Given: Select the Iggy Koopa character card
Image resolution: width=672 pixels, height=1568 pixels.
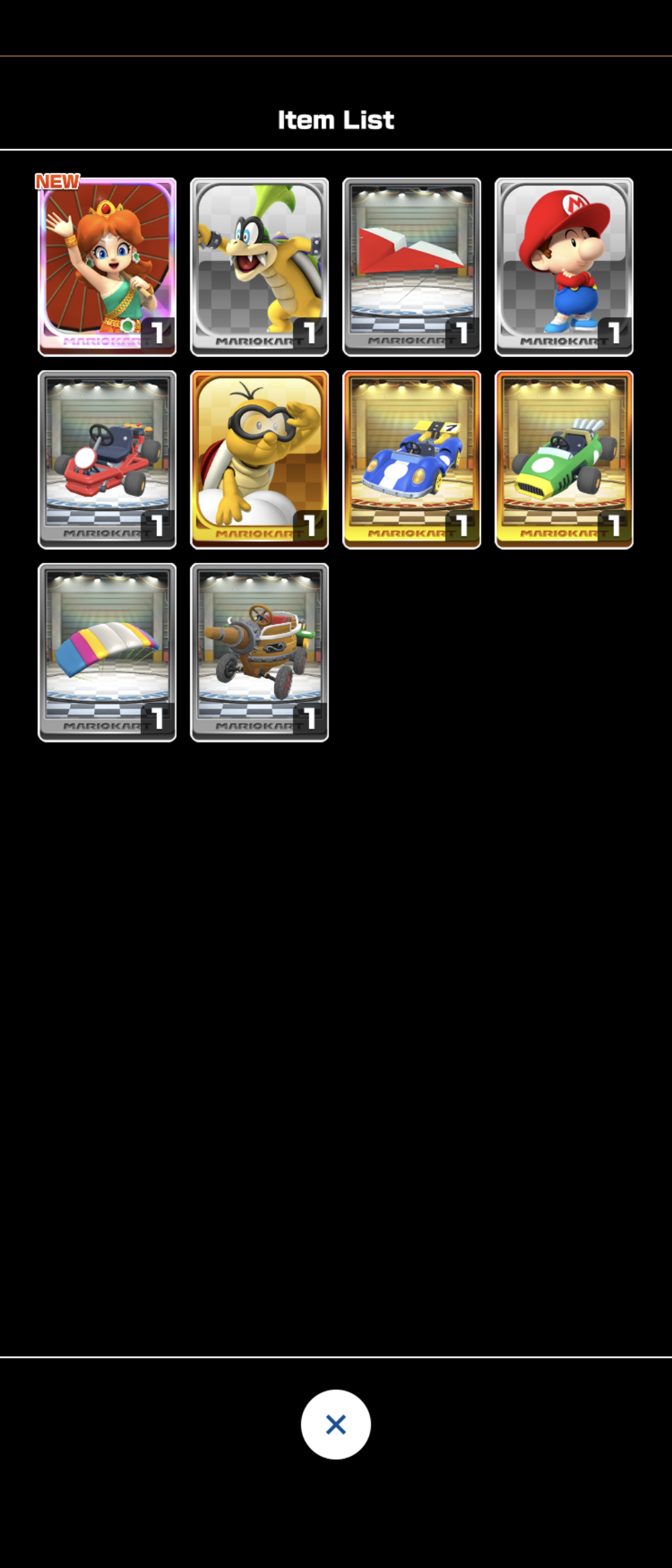Looking at the screenshot, I should point(259,266).
